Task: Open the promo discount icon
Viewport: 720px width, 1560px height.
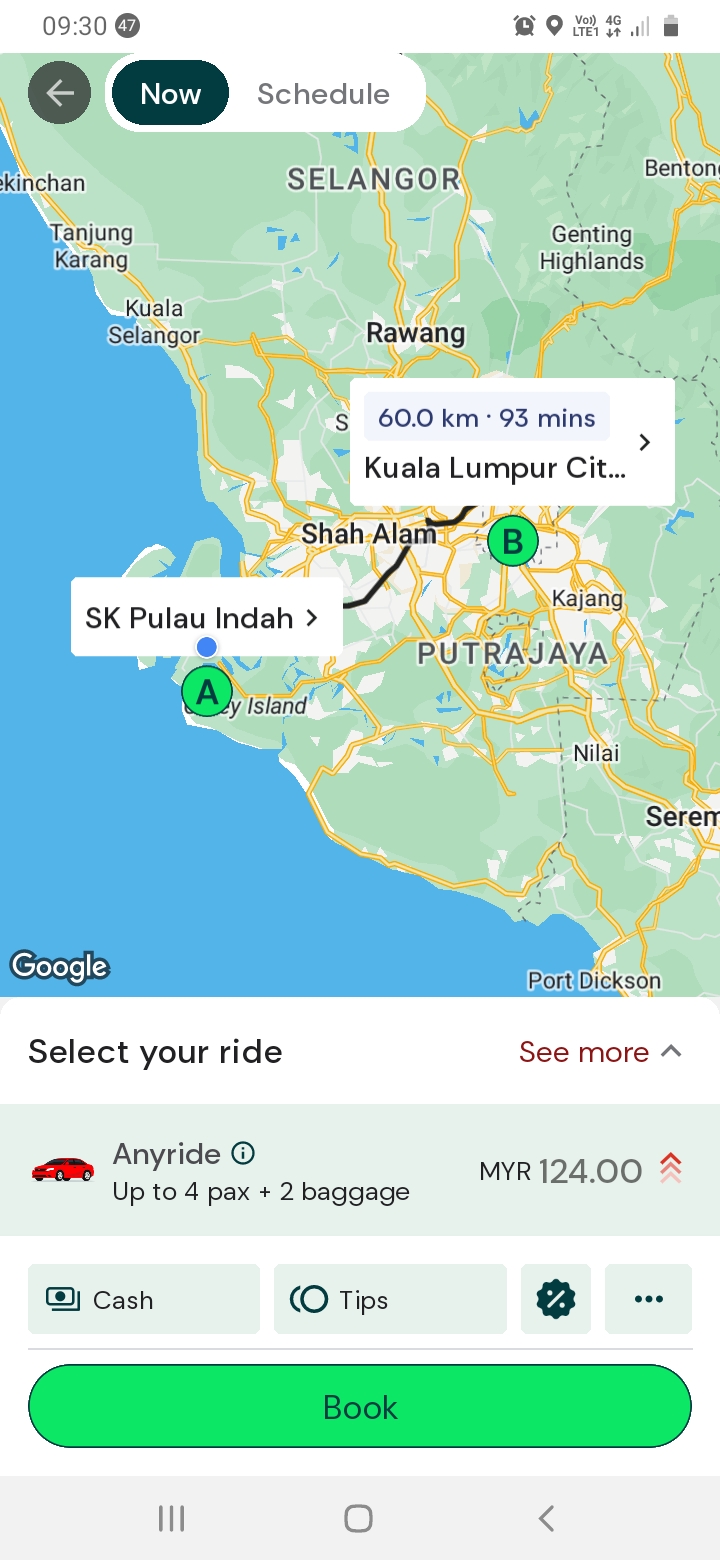Action: (556, 1299)
